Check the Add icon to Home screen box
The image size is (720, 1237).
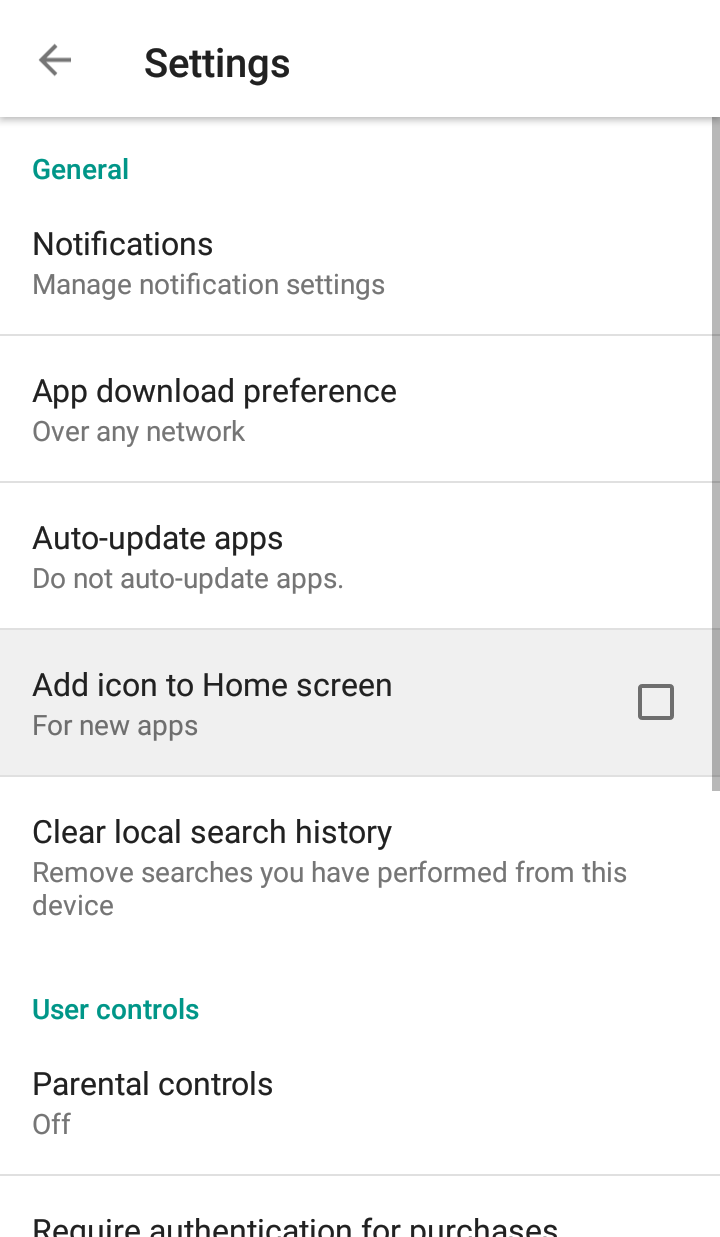click(656, 702)
